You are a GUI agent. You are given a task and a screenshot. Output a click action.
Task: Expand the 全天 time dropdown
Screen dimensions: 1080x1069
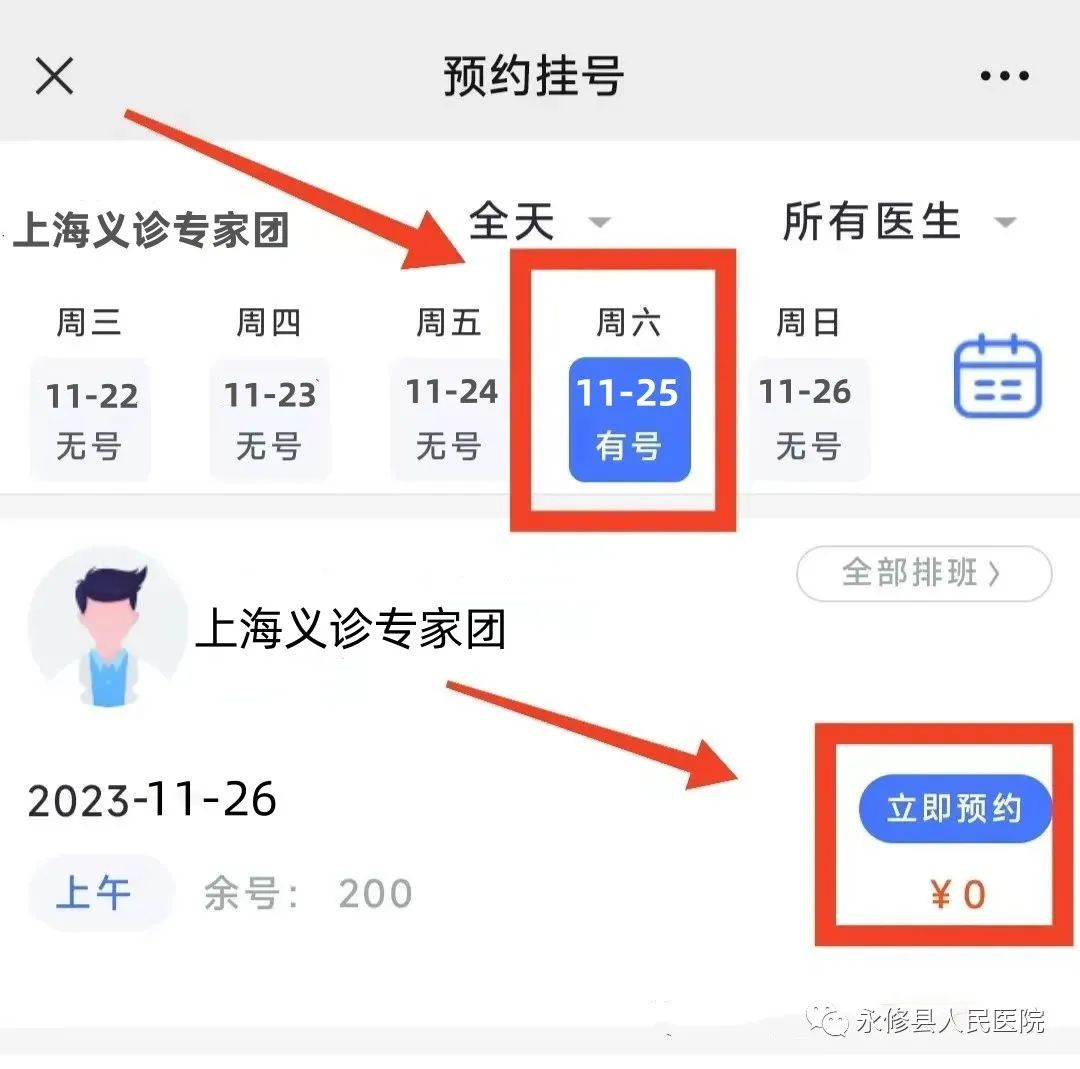537,222
